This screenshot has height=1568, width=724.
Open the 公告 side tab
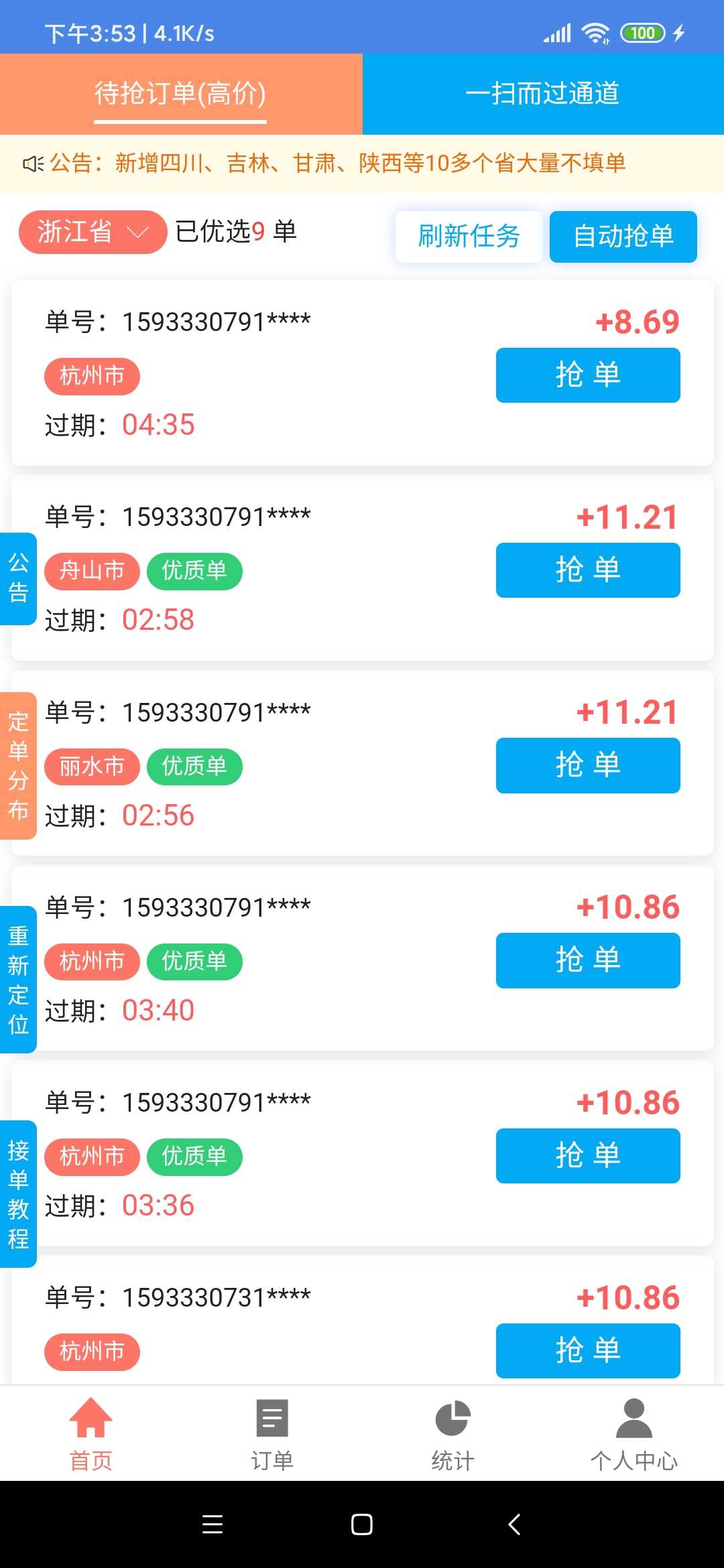pos(18,578)
